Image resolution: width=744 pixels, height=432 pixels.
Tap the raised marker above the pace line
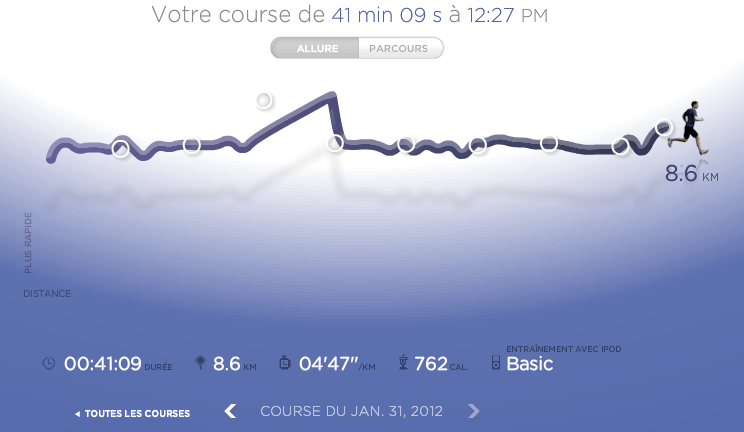[x=264, y=99]
